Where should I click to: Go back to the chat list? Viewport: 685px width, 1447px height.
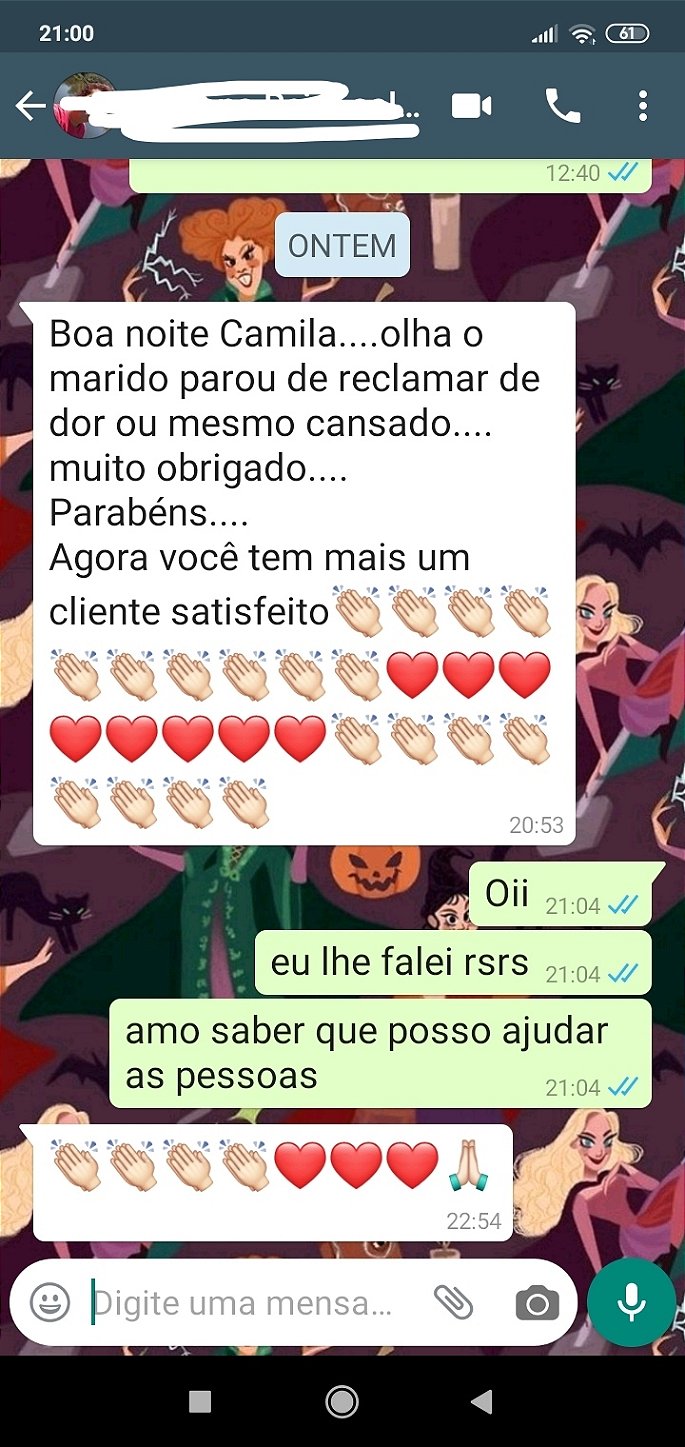pyautogui.click(x=29, y=106)
